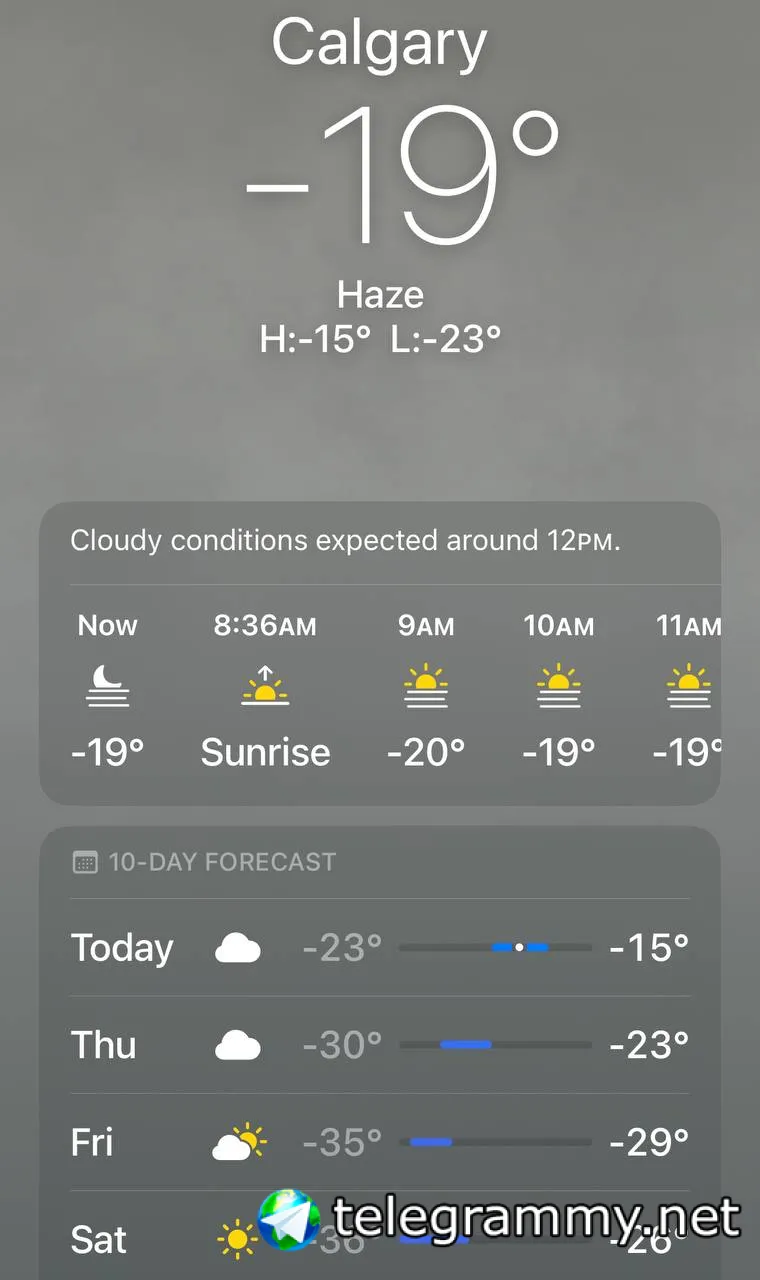Open the hourly forecast card

pyautogui.click(x=380, y=690)
